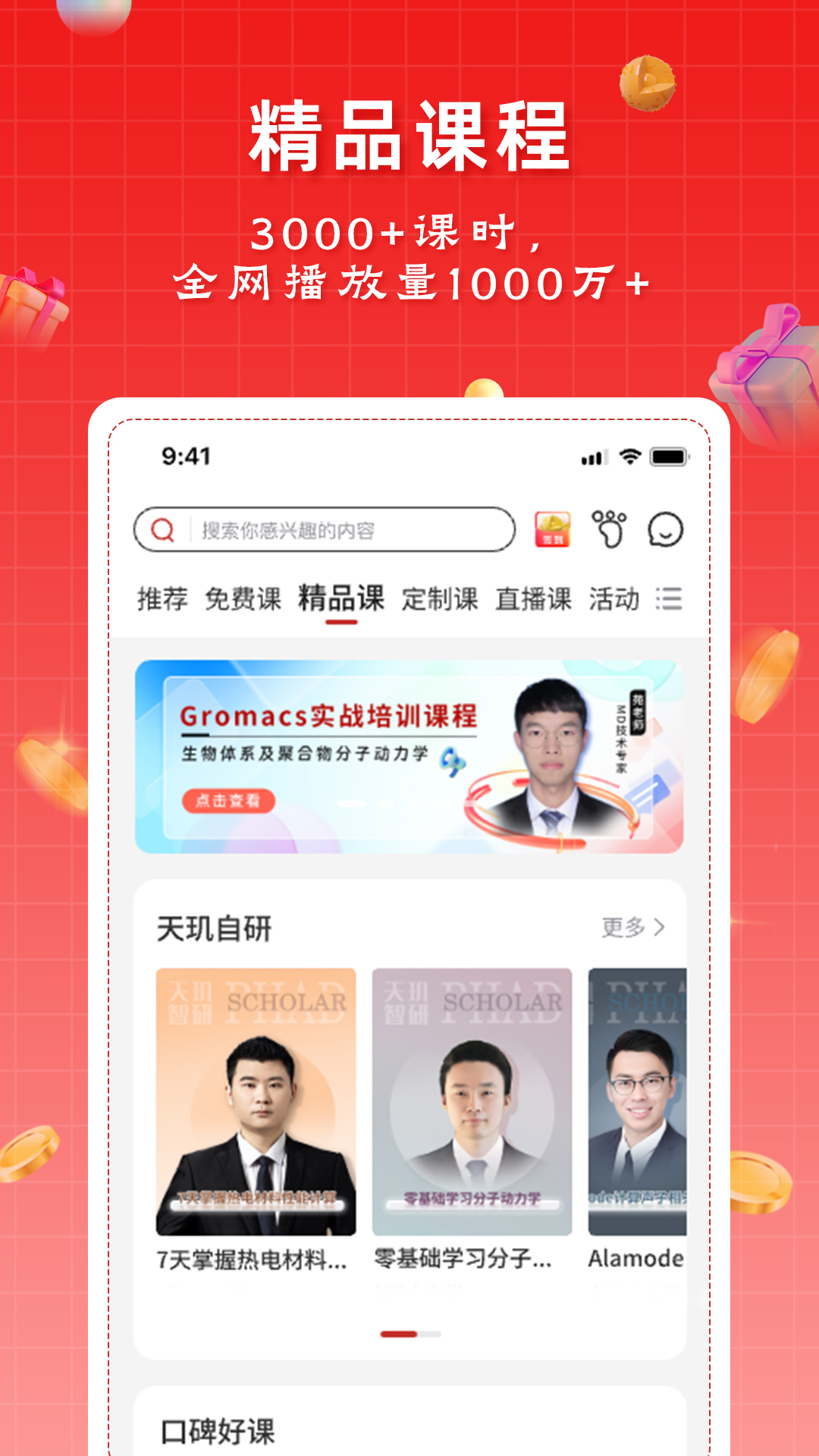Open messages with the chat bubble icon
Image resolution: width=819 pixels, height=1456 pixels.
click(664, 531)
